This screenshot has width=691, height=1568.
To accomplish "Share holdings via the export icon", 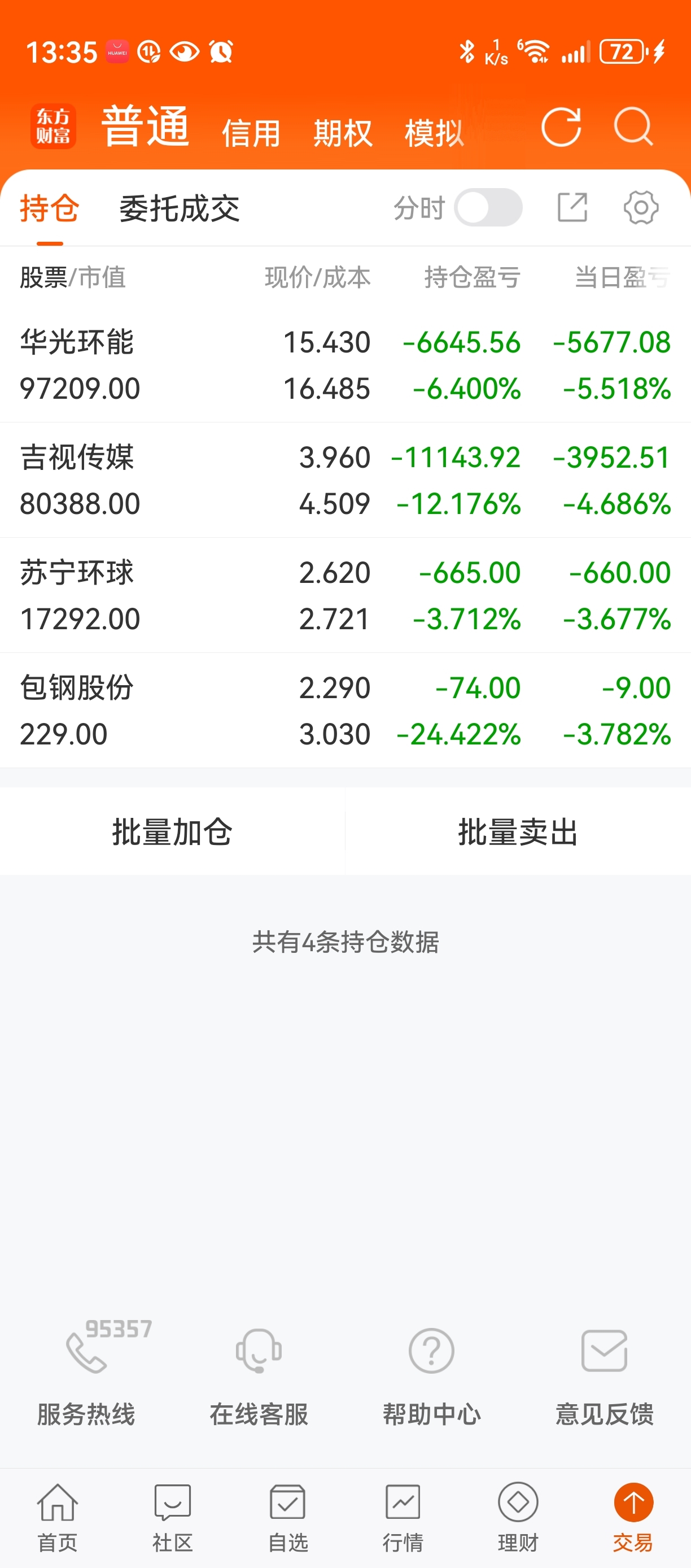I will (x=572, y=207).
